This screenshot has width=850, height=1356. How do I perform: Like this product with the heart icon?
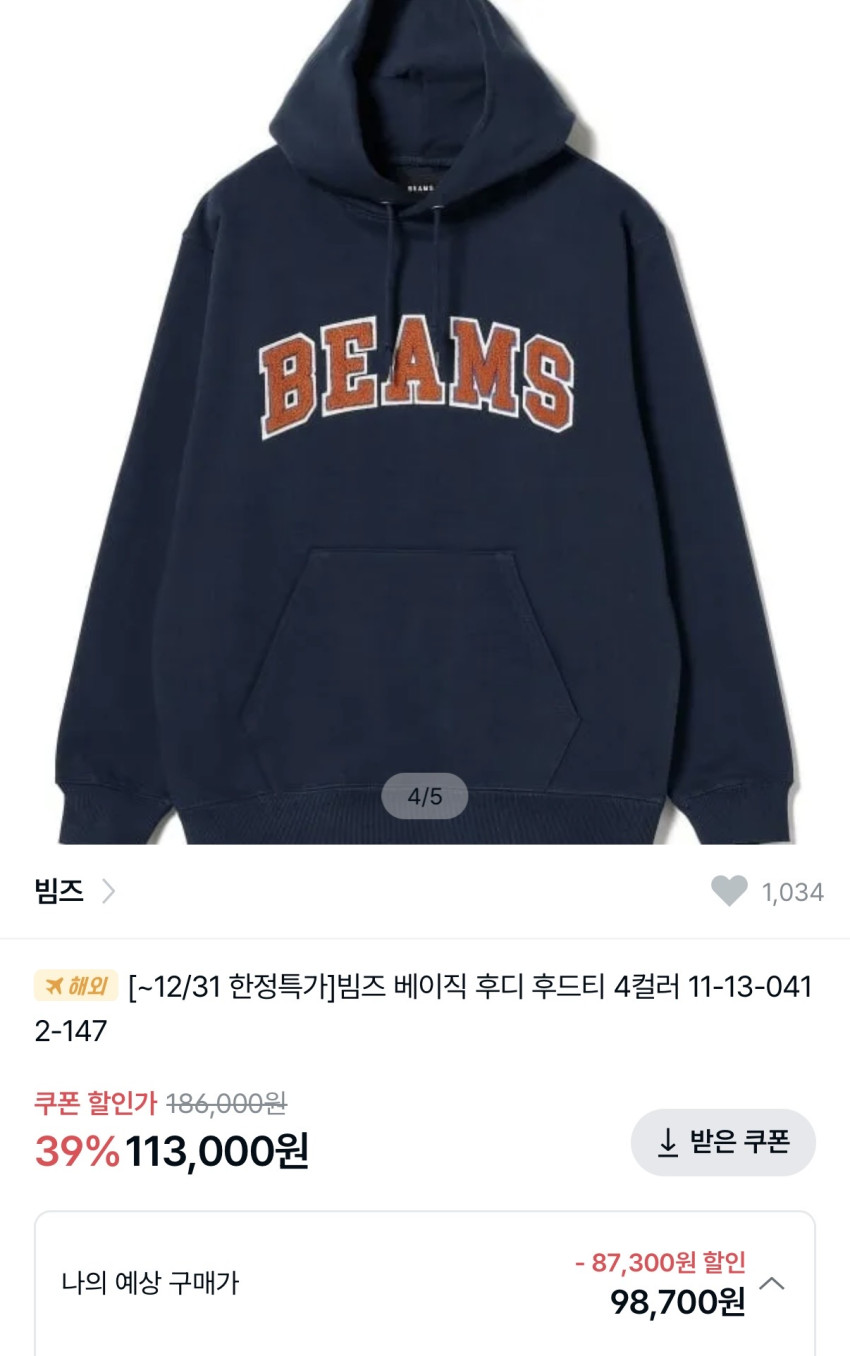729,891
